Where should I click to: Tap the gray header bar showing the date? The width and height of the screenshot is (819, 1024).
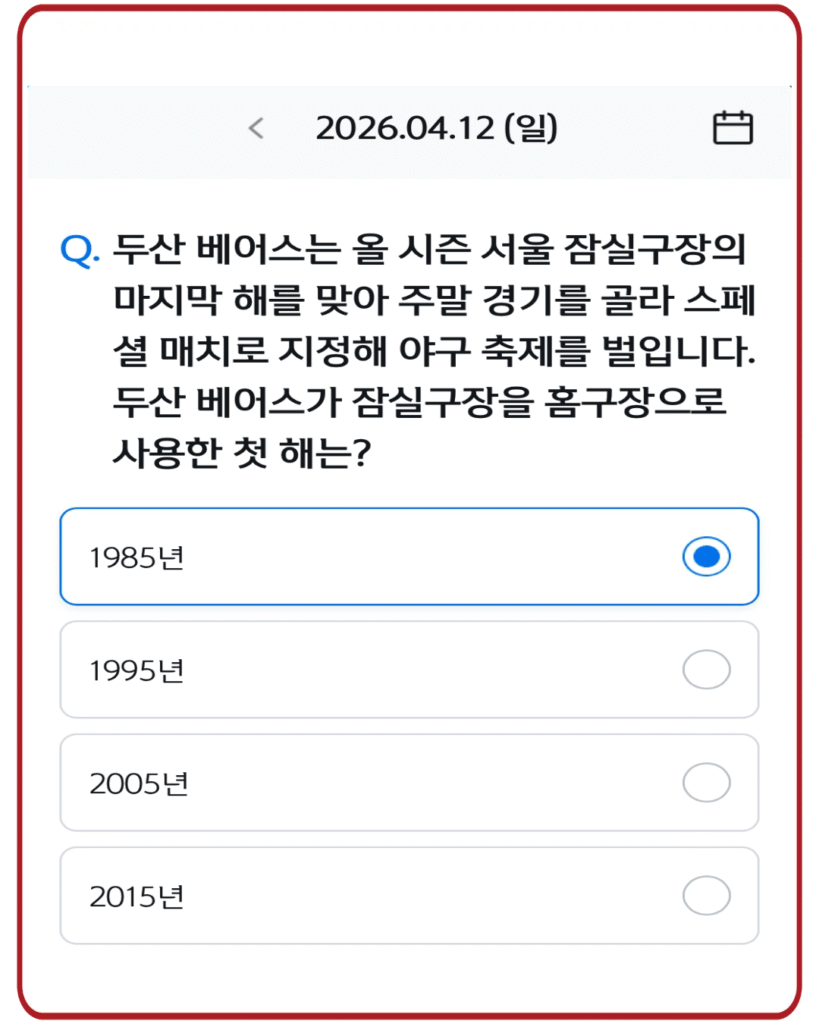pos(410,128)
